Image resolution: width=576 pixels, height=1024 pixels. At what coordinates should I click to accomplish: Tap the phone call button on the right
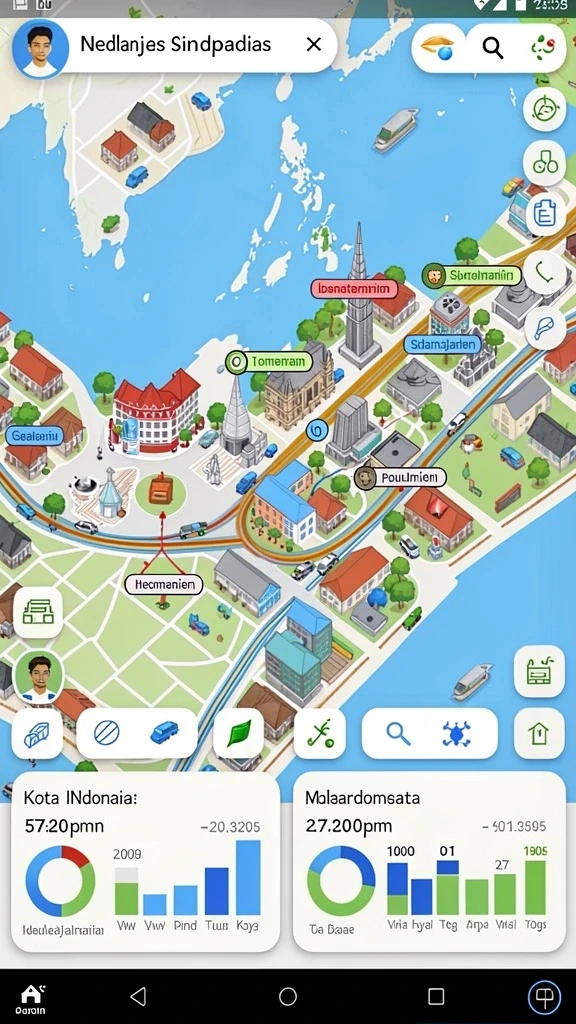[544, 270]
